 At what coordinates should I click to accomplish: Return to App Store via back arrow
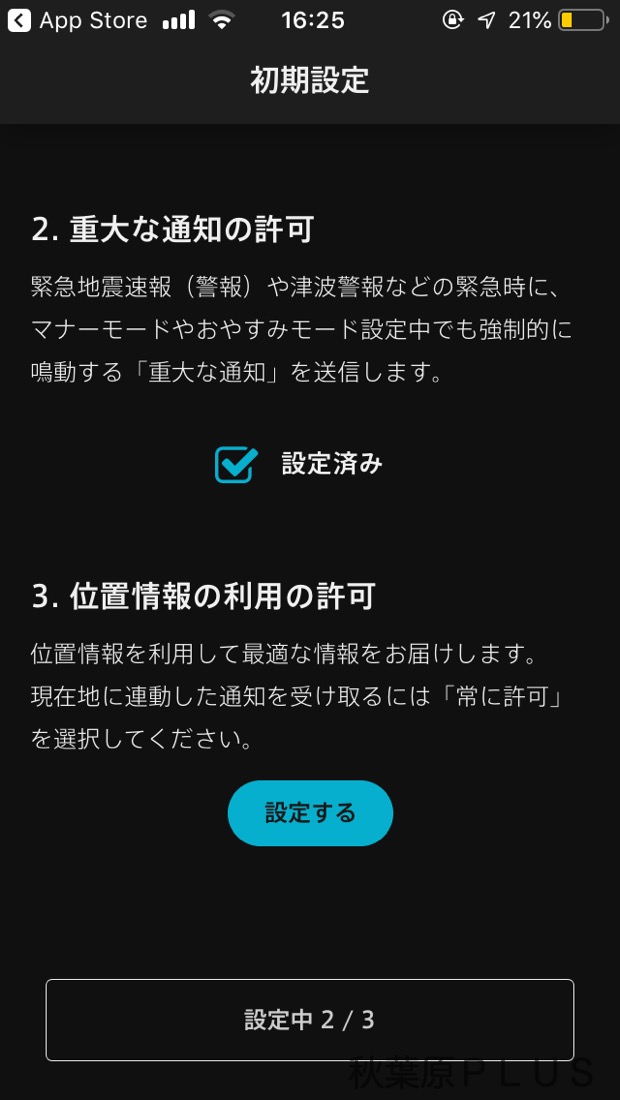point(20,20)
